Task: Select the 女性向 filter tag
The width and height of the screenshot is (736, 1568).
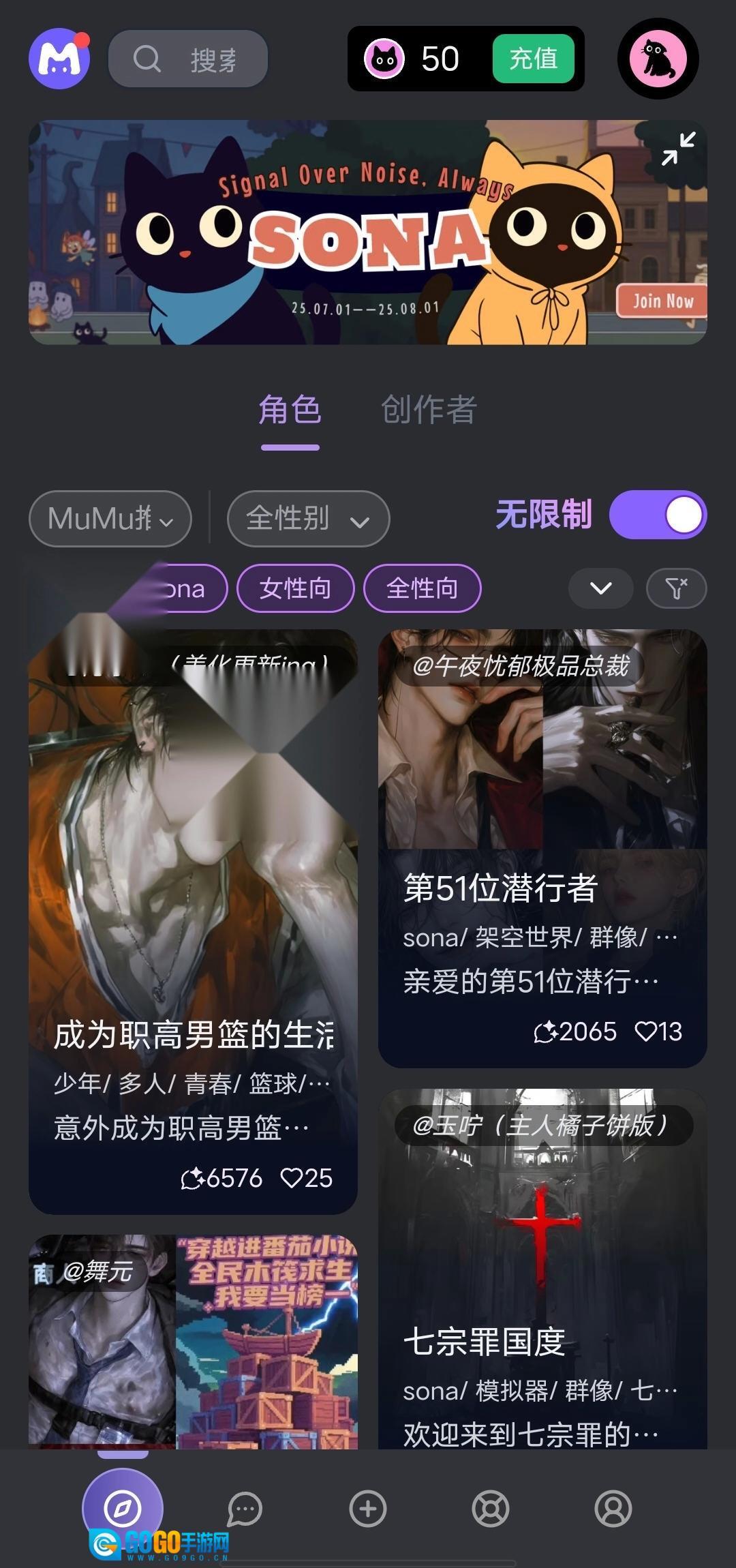Action: point(295,588)
